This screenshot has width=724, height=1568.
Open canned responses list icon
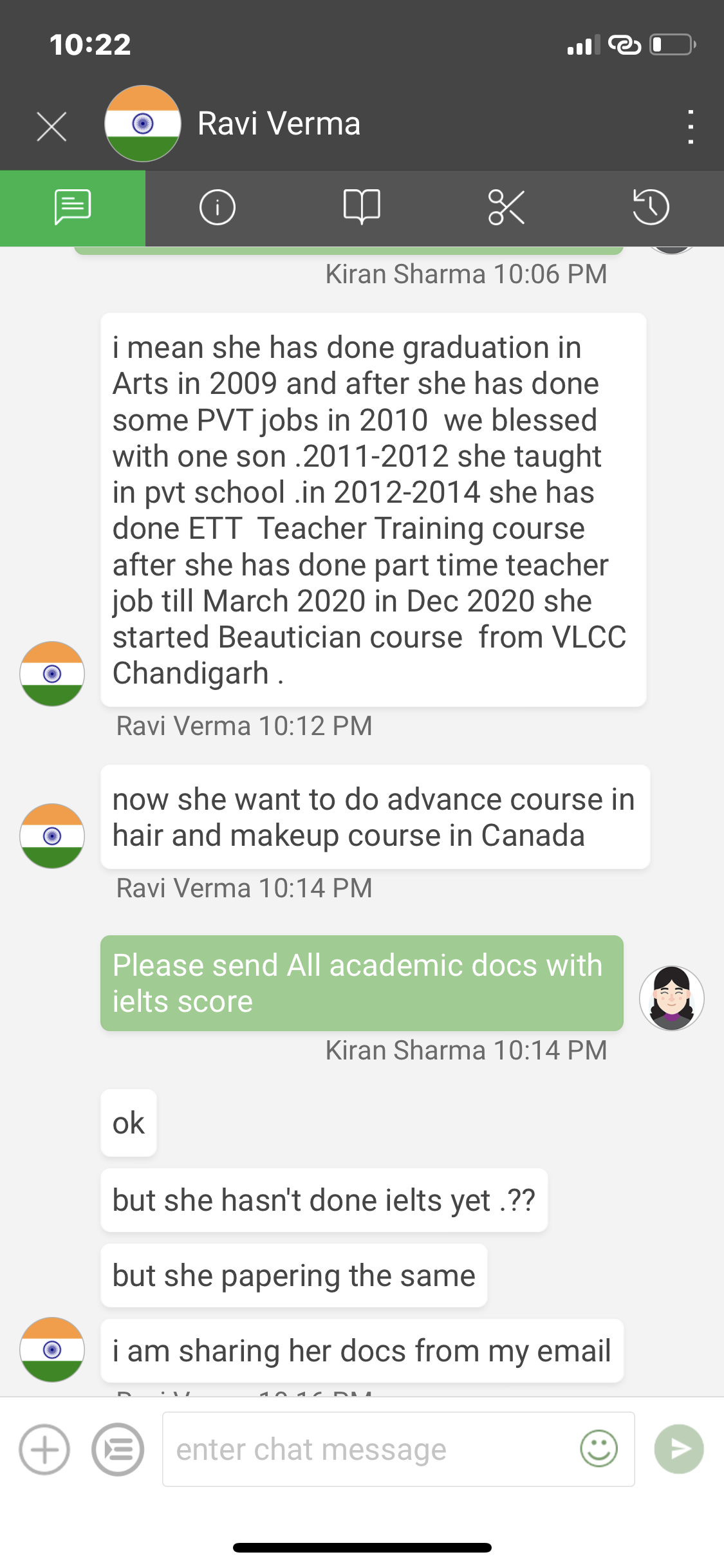118,1450
